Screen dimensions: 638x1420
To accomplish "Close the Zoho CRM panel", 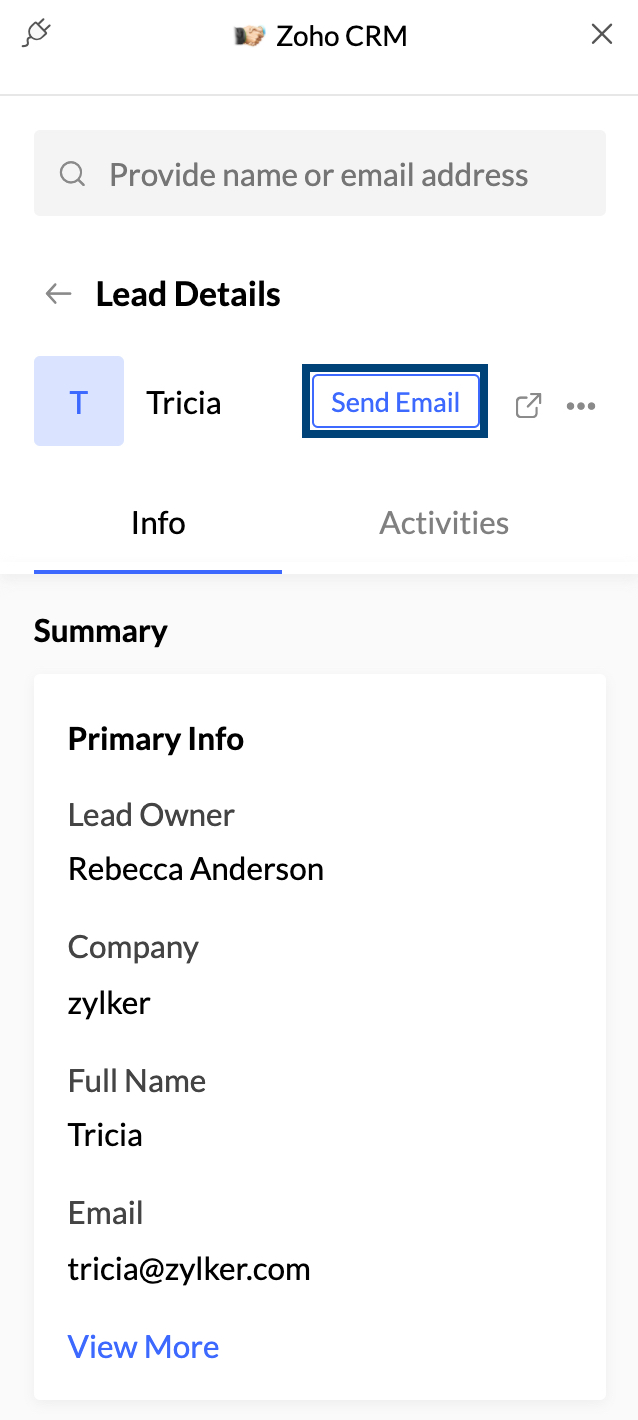I will click(601, 35).
